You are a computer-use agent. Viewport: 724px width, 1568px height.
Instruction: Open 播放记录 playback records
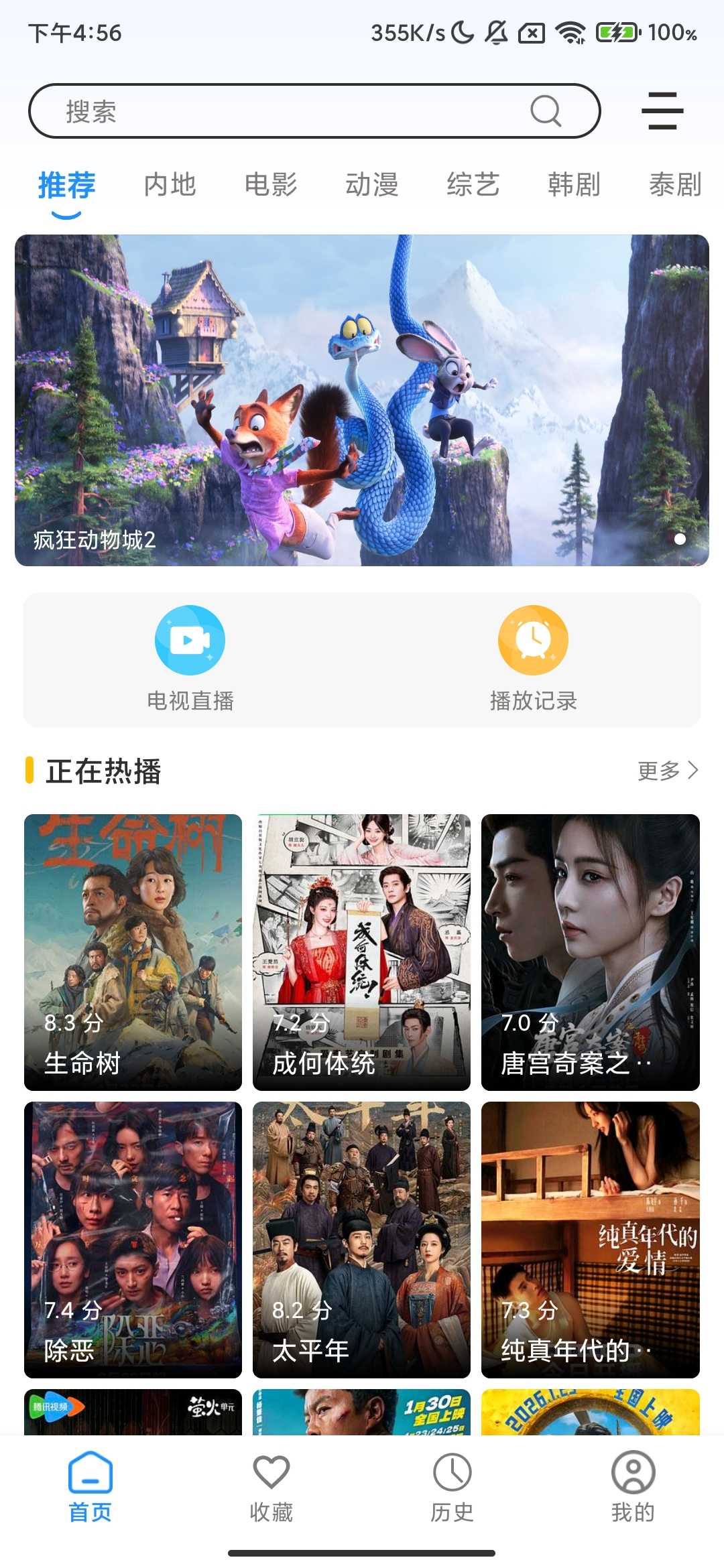pyautogui.click(x=533, y=658)
